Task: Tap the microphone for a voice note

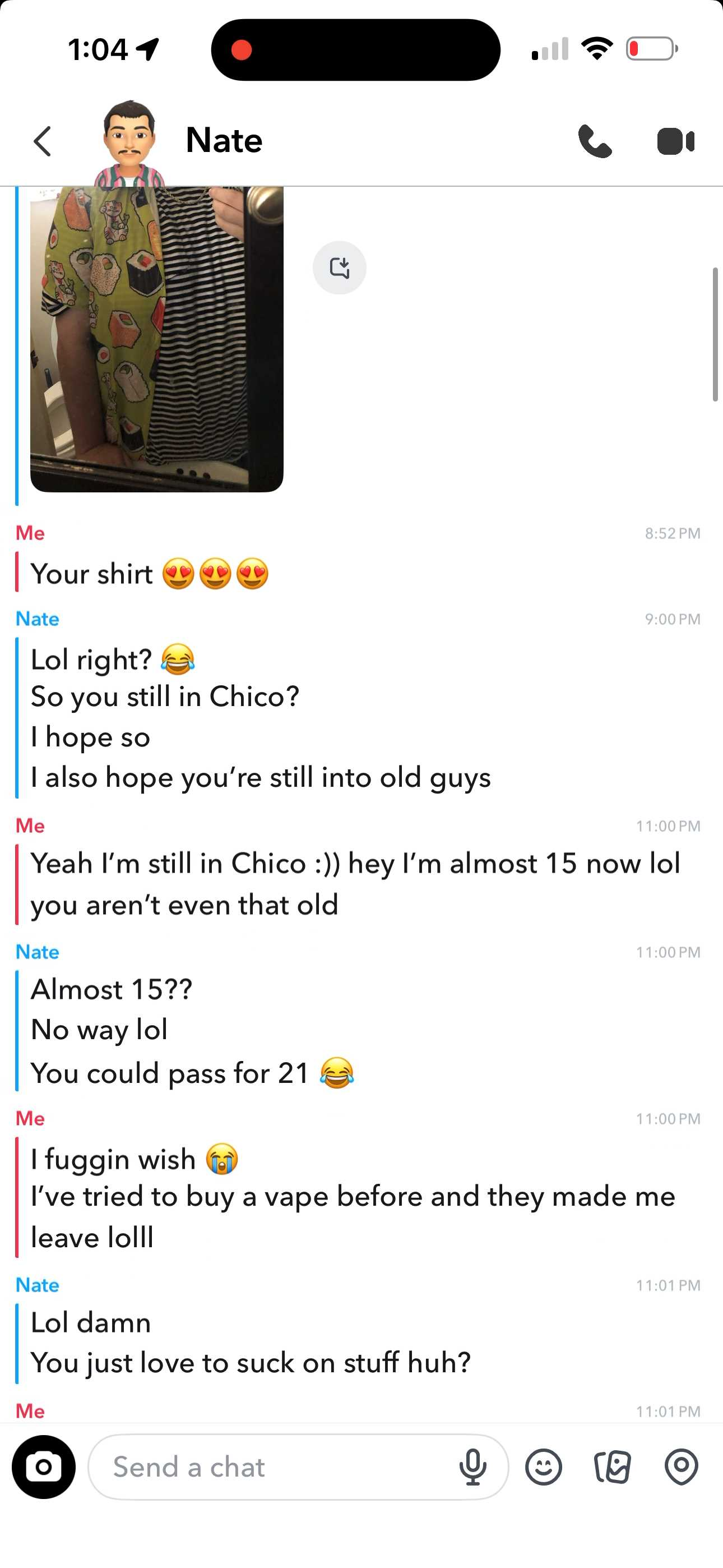Action: pos(473,1467)
